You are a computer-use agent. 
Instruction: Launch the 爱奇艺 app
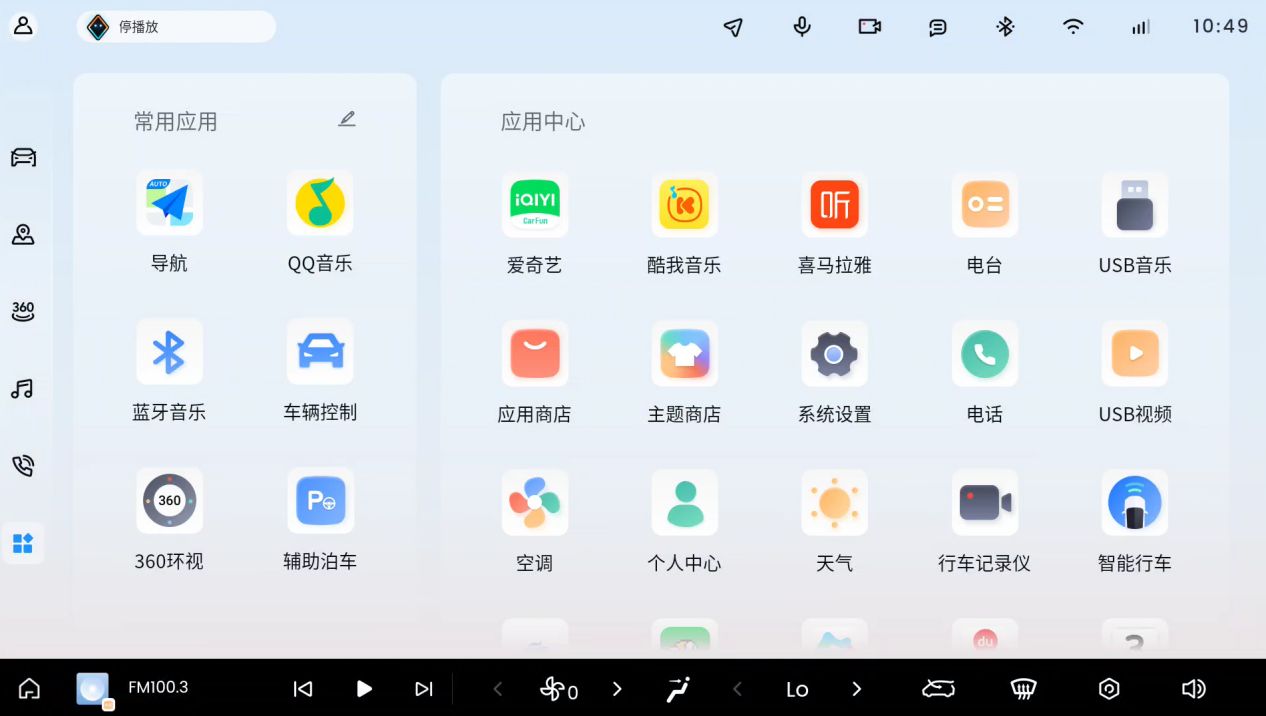535,204
